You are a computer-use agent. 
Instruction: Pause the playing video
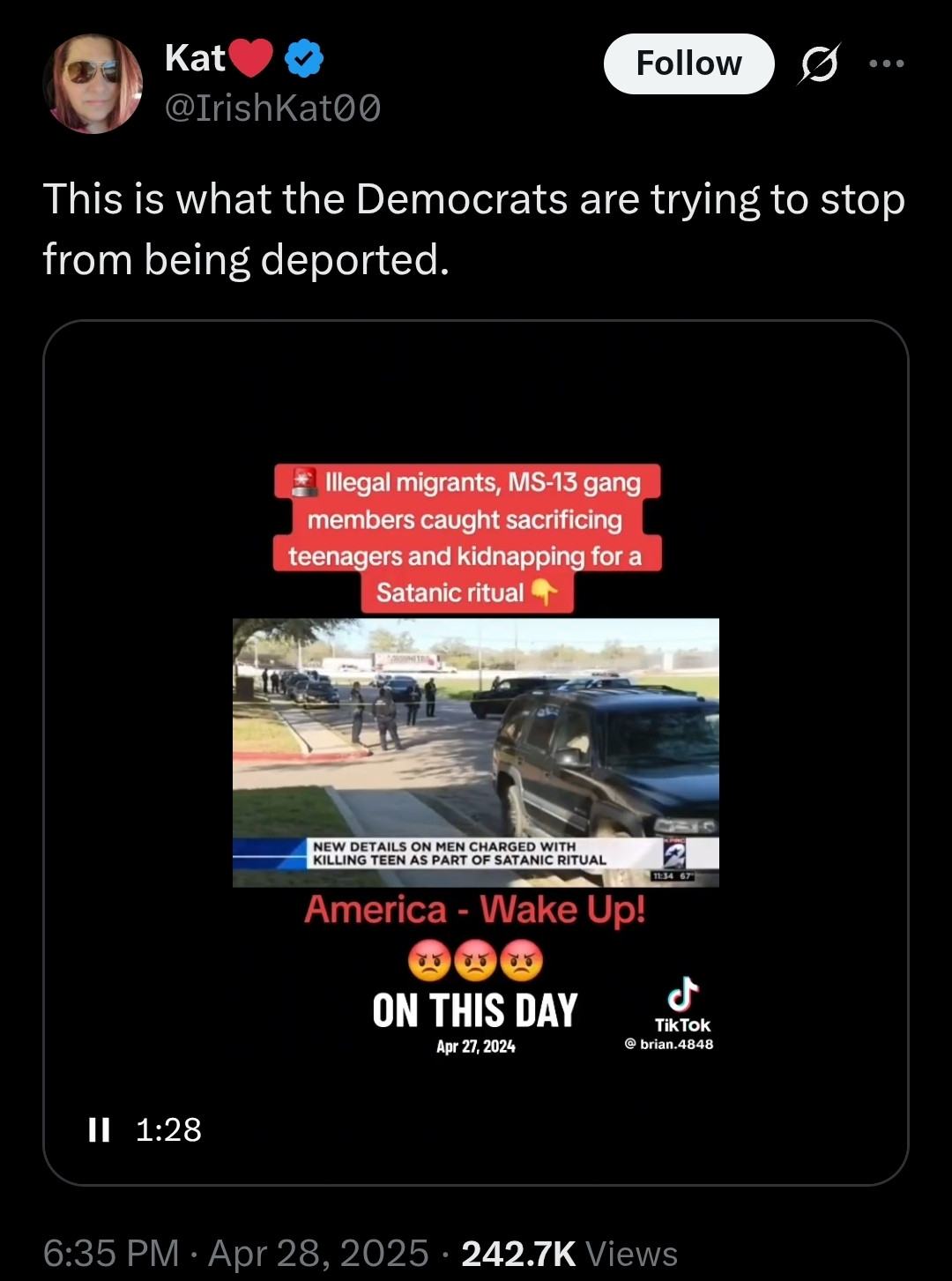[x=100, y=1129]
